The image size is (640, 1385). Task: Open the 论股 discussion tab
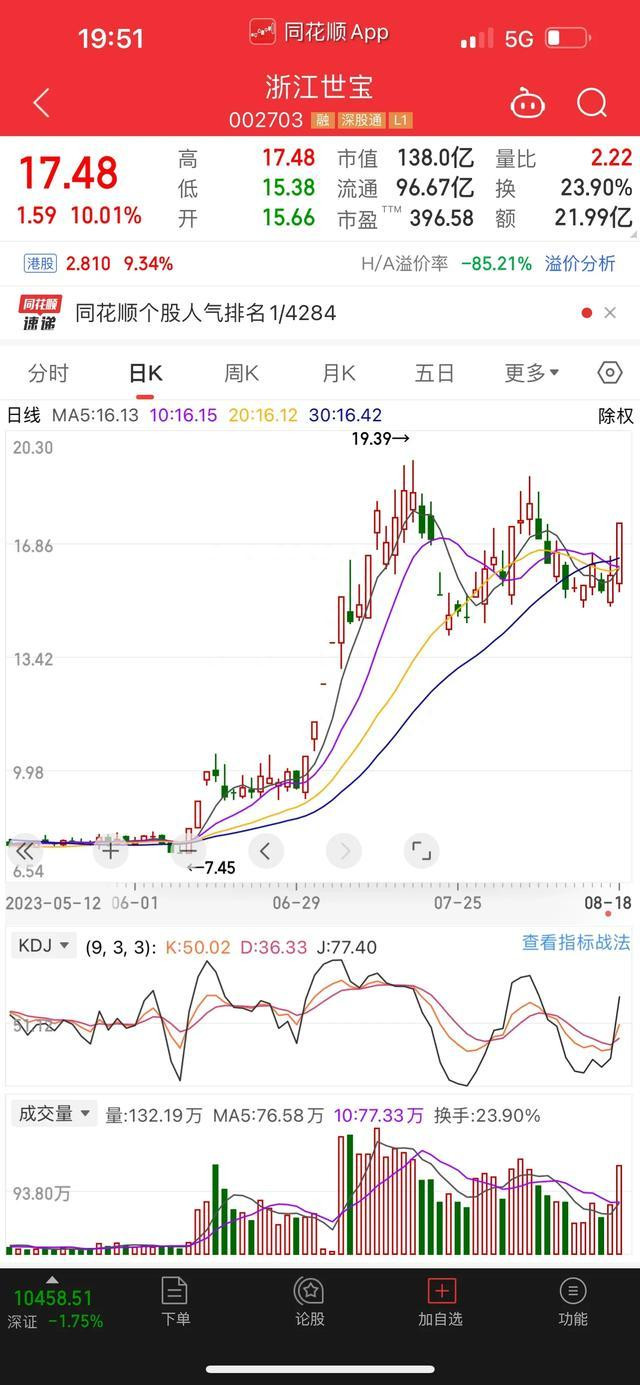[x=309, y=1301]
